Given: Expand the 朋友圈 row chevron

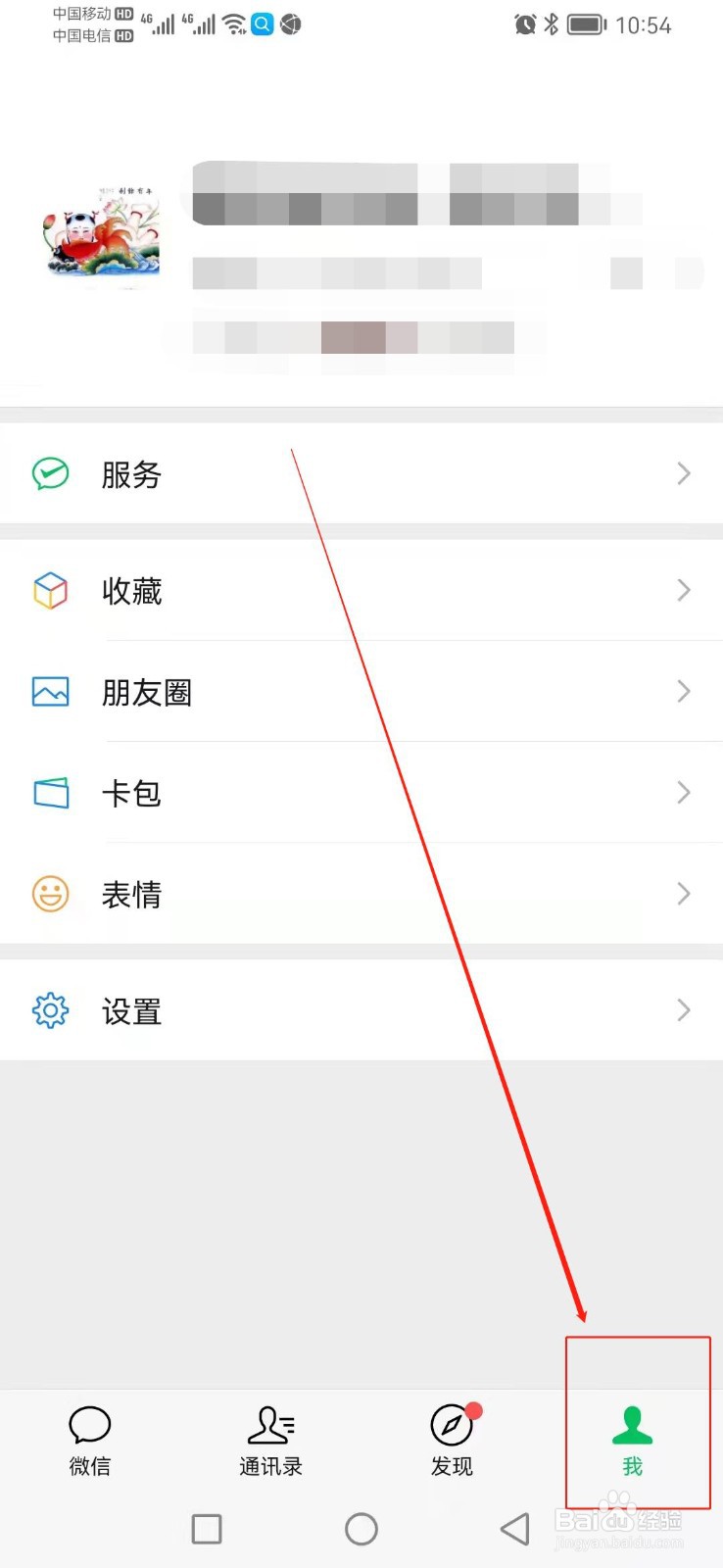Looking at the screenshot, I should [683, 691].
